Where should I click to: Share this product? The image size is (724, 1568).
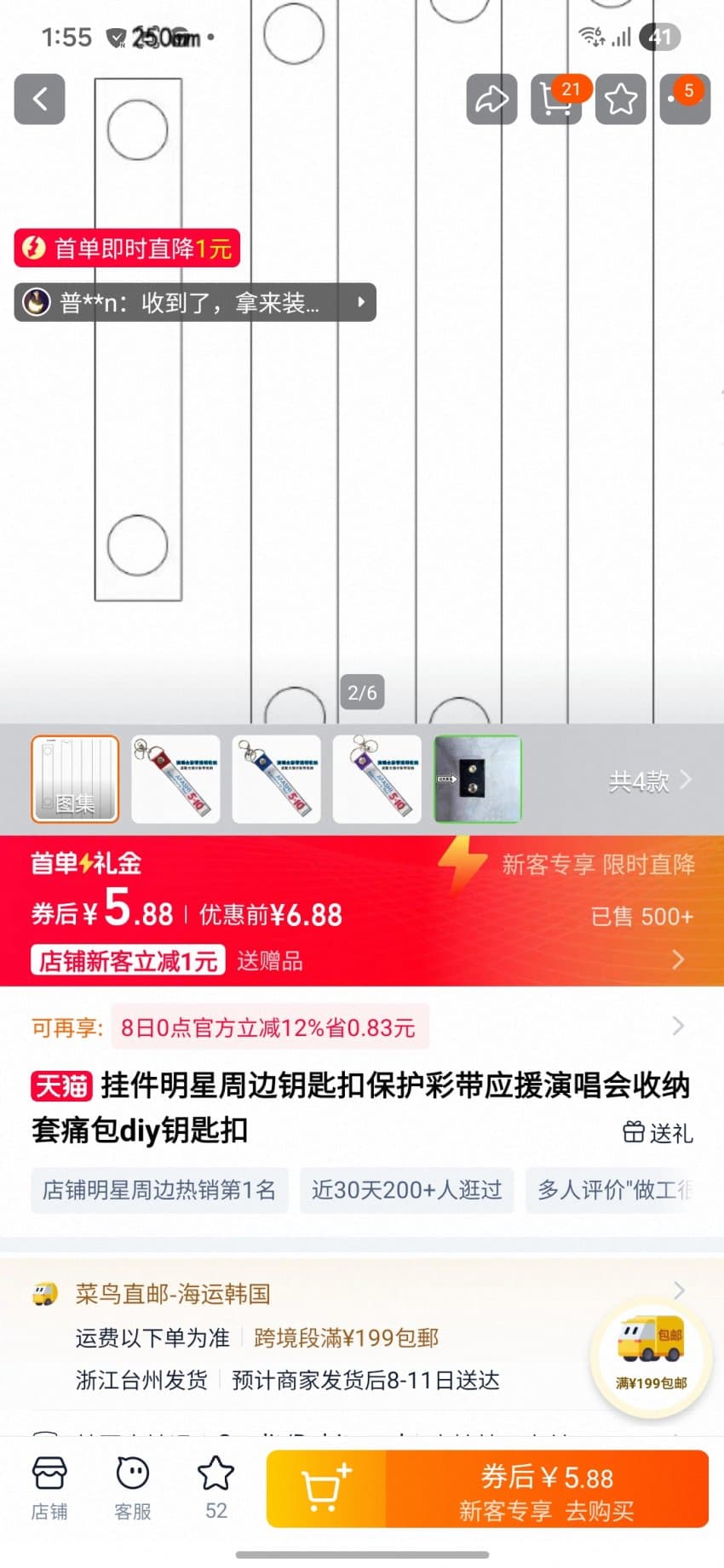(x=491, y=100)
